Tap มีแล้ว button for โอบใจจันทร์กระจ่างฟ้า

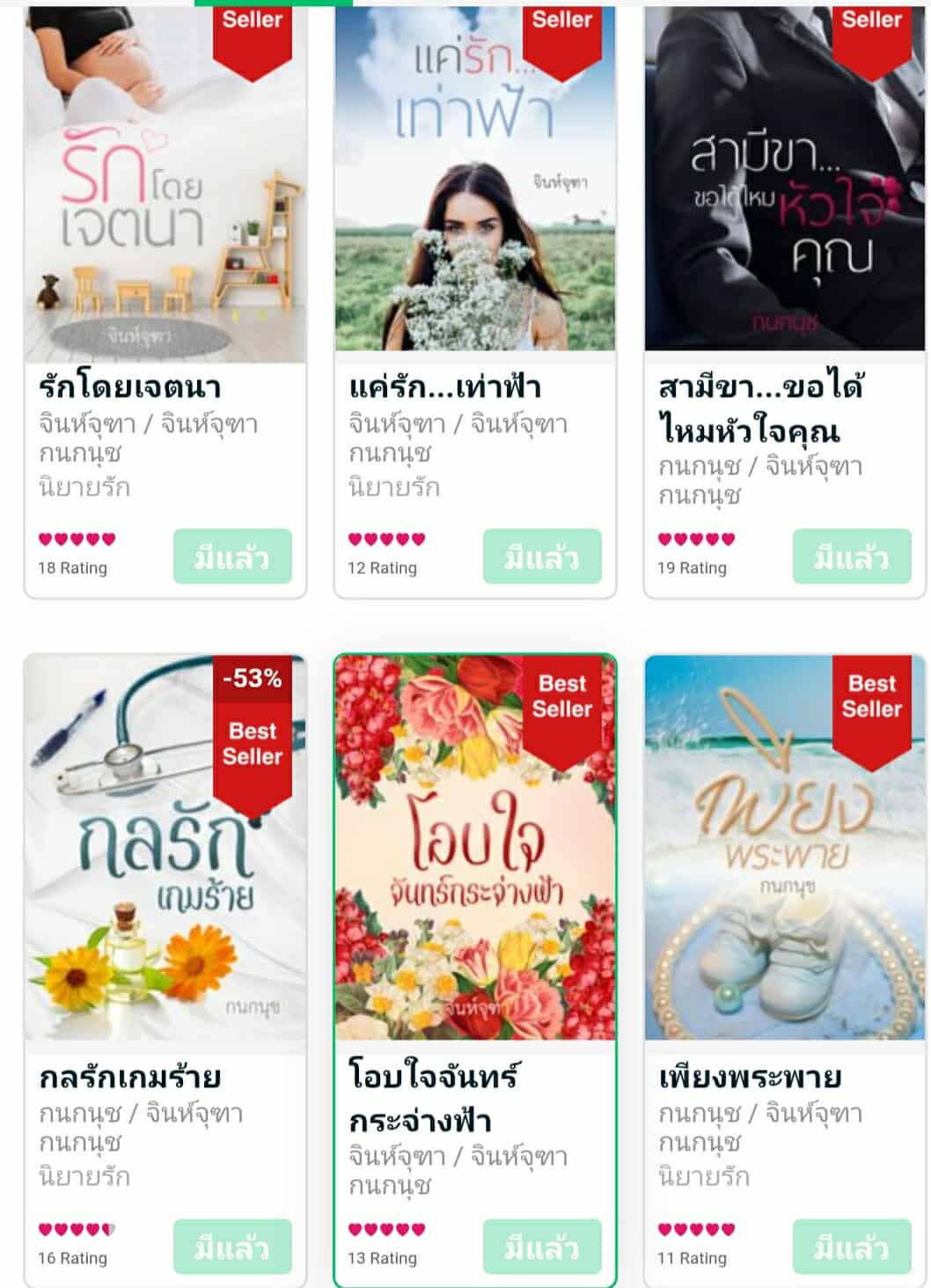(542, 1247)
